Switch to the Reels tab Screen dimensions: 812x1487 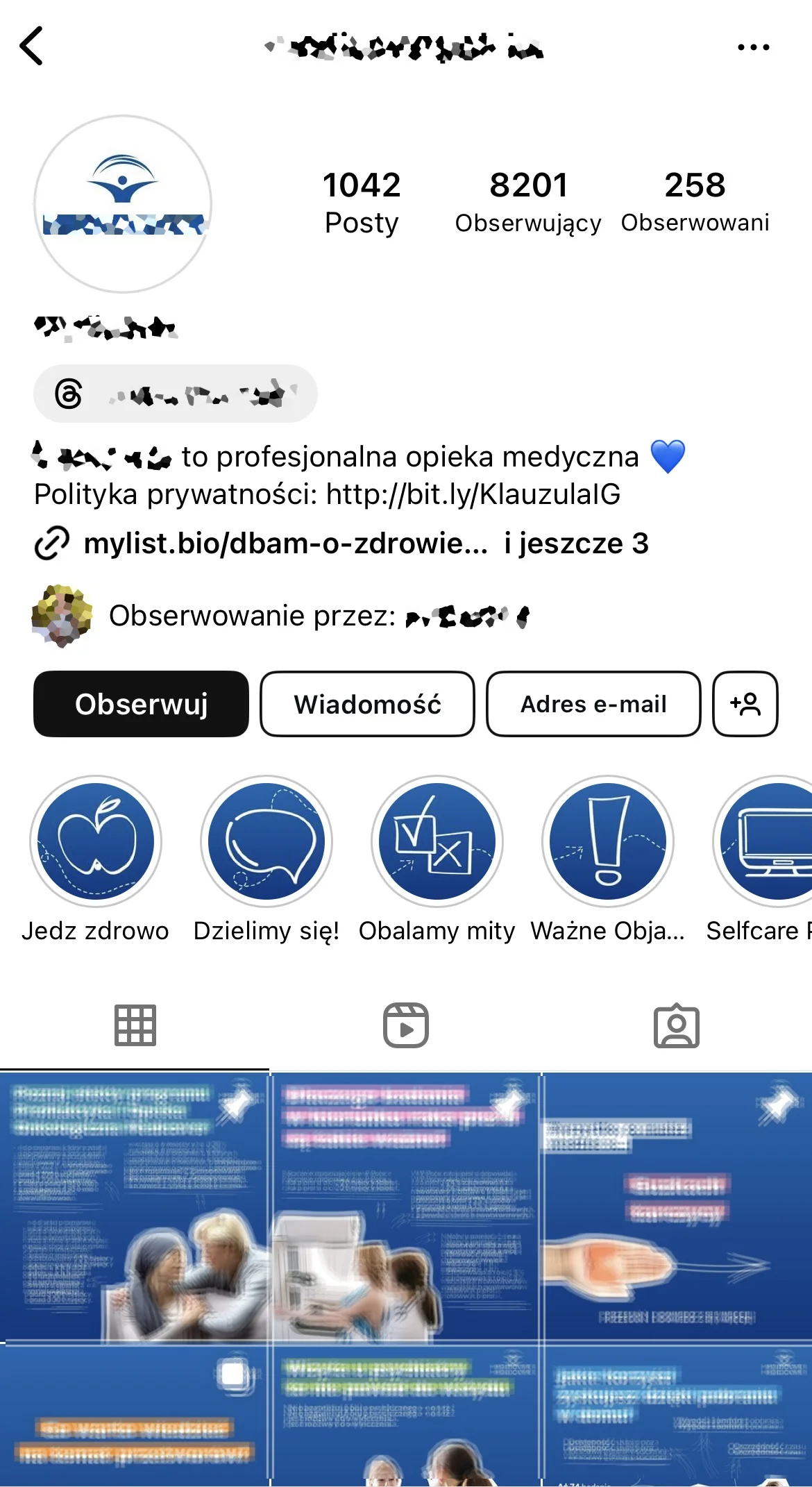(x=406, y=1025)
